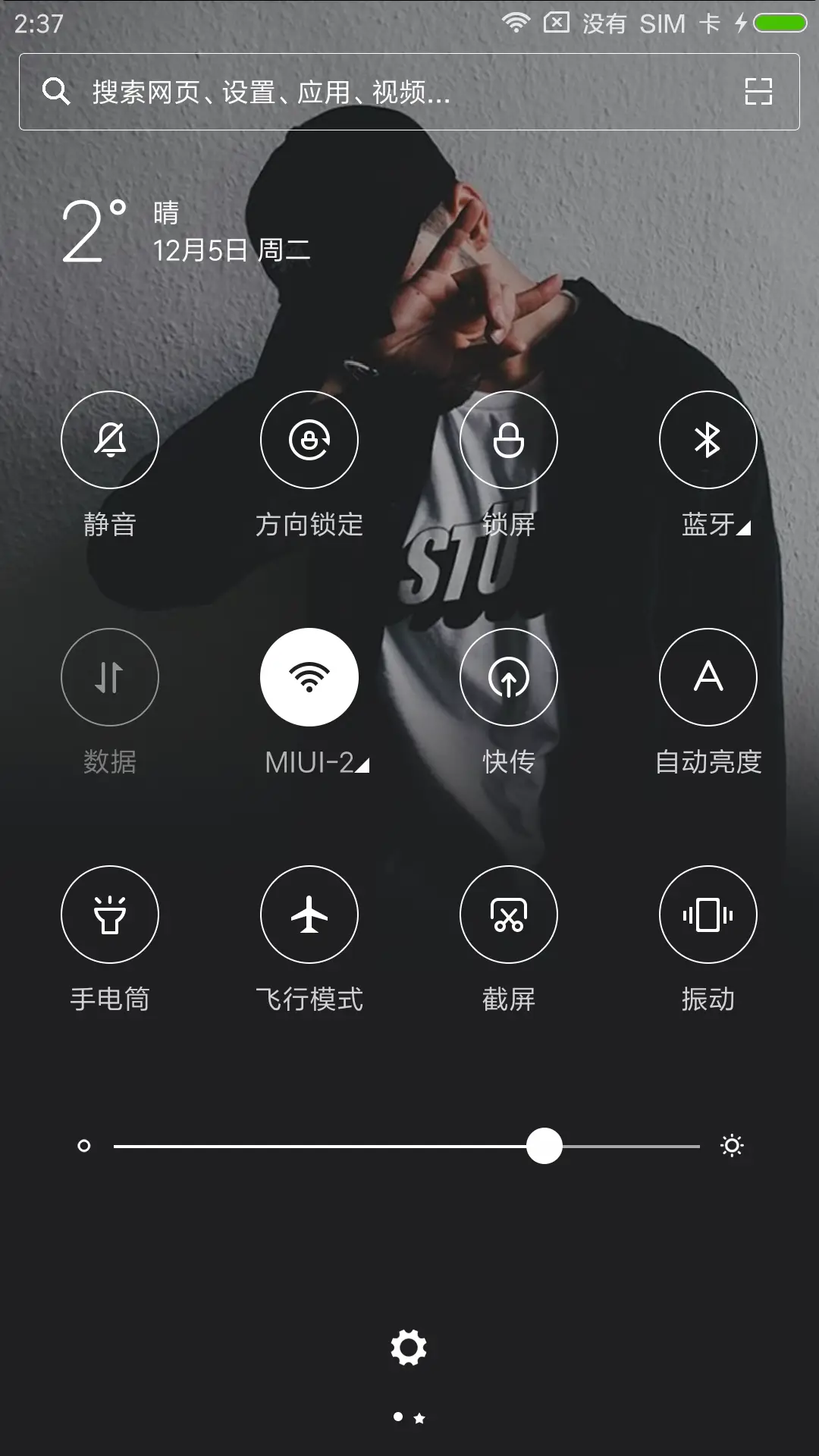Open settings via the gear icon

409,1348
